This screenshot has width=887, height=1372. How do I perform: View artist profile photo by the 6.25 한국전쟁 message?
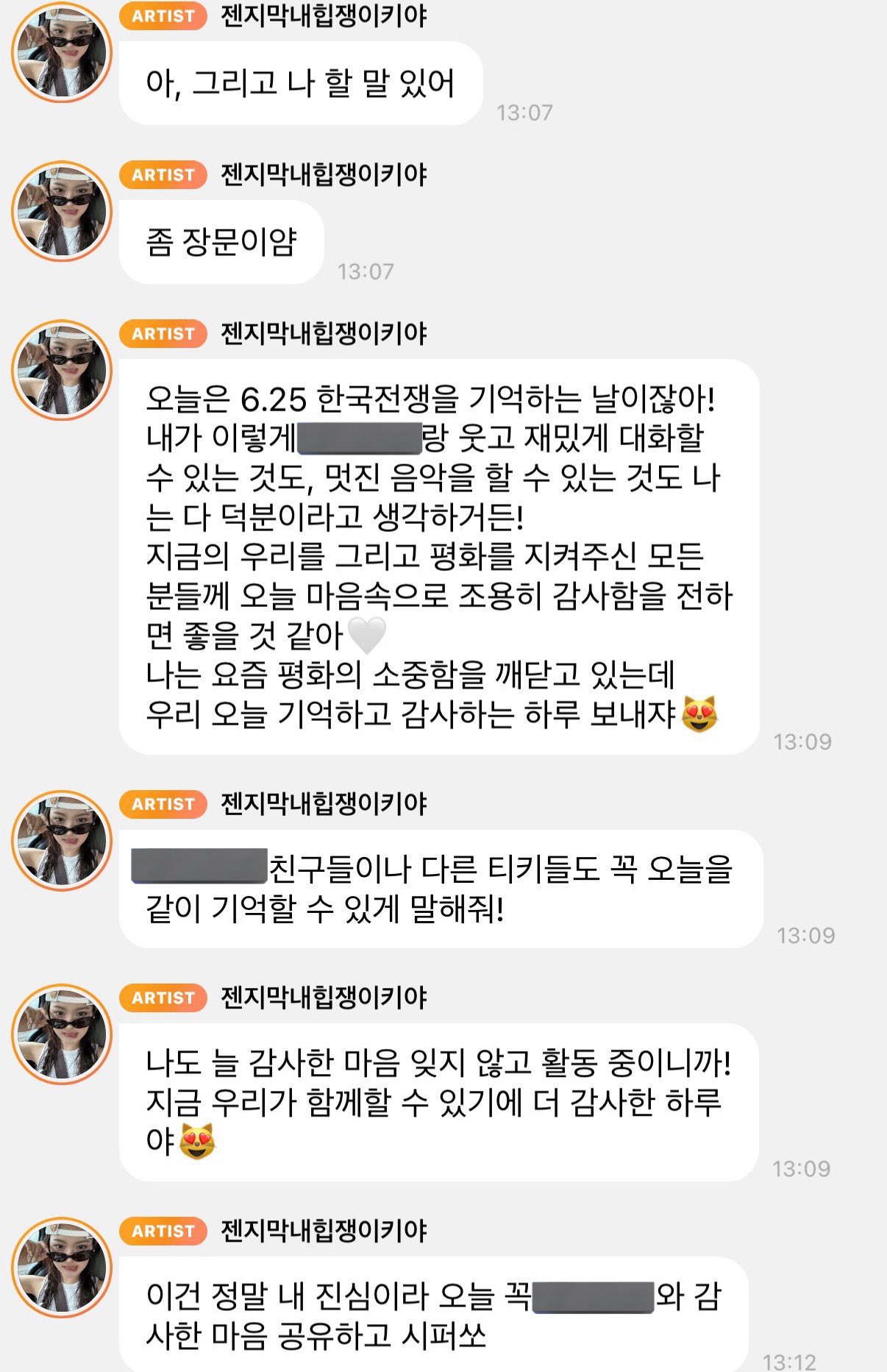[x=62, y=371]
